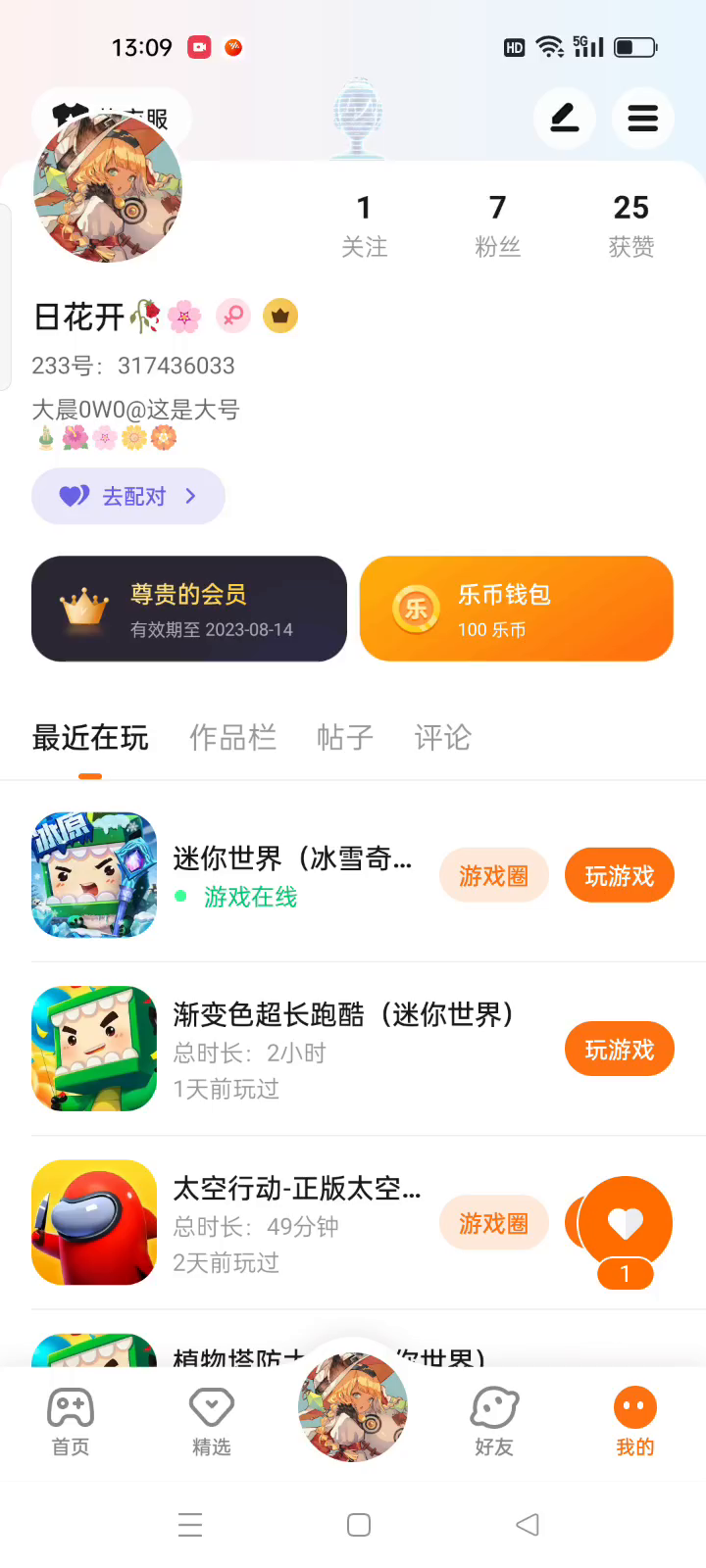Screen dimensions: 706x1568
Task: Switch to the 帖子 tab
Action: coord(345,738)
